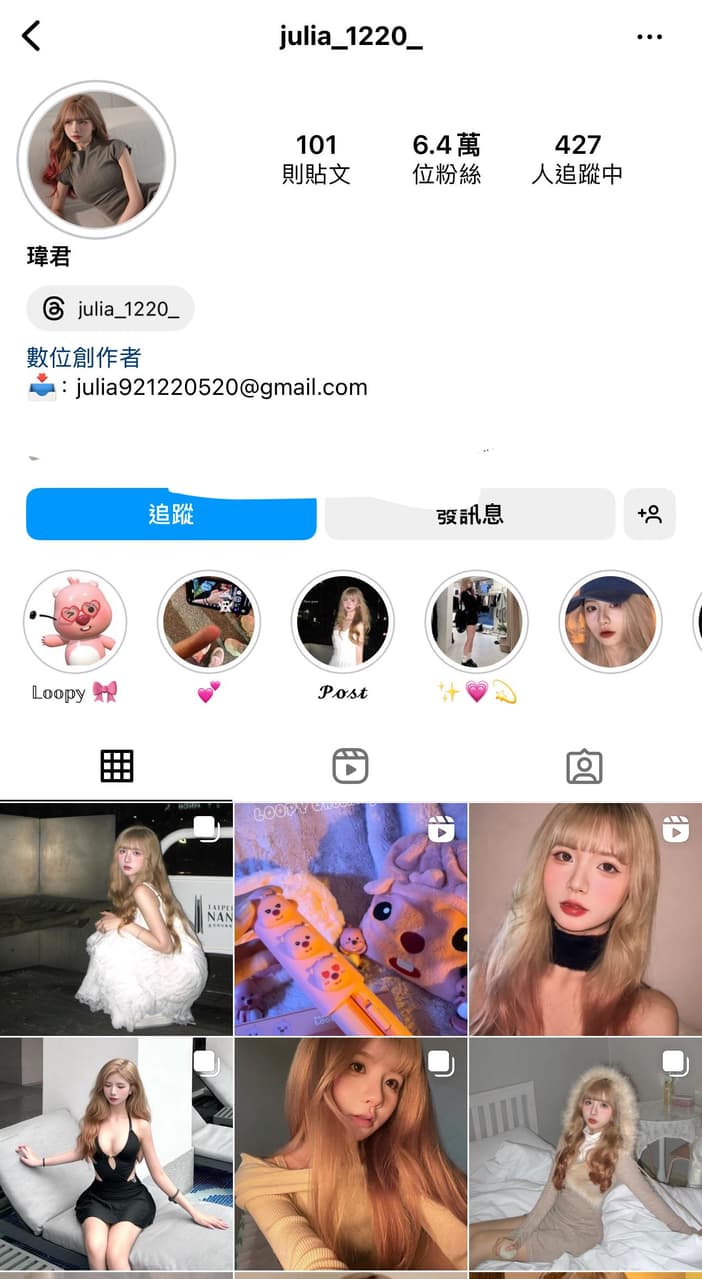Image resolution: width=702 pixels, height=1279 pixels.
Task: Open the sparkle heart story highlight
Action: point(476,622)
